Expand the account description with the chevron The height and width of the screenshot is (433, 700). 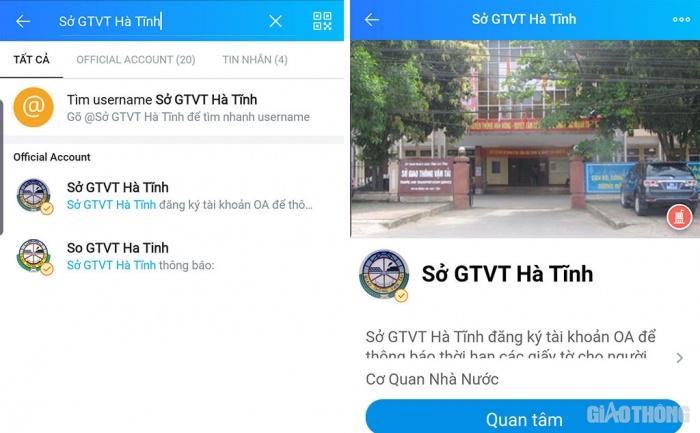point(680,357)
